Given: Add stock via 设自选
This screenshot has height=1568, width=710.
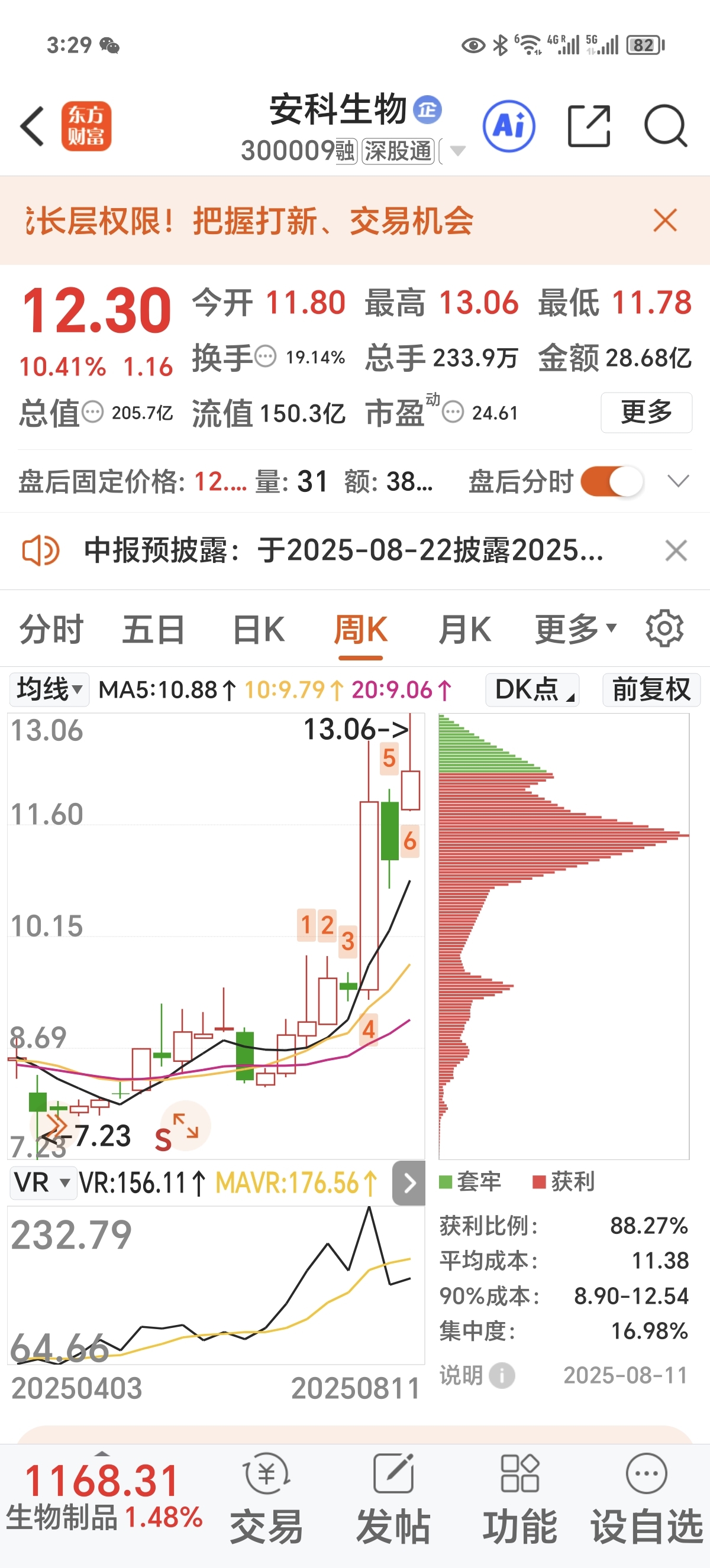Looking at the screenshot, I should 646,1501.
